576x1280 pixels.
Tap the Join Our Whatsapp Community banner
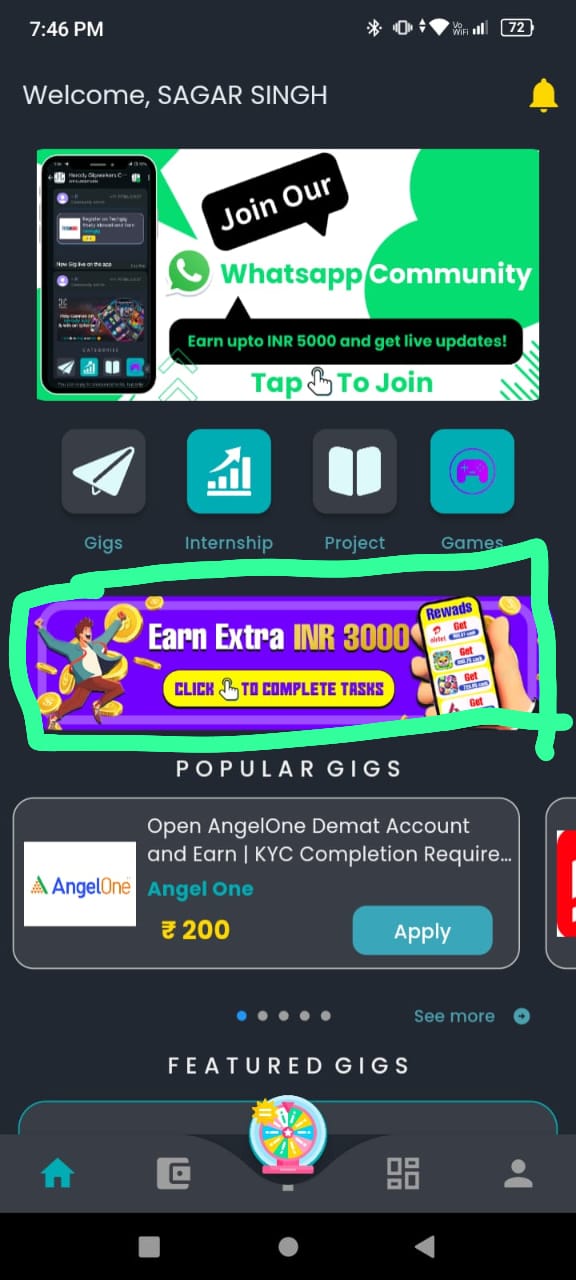click(x=288, y=275)
